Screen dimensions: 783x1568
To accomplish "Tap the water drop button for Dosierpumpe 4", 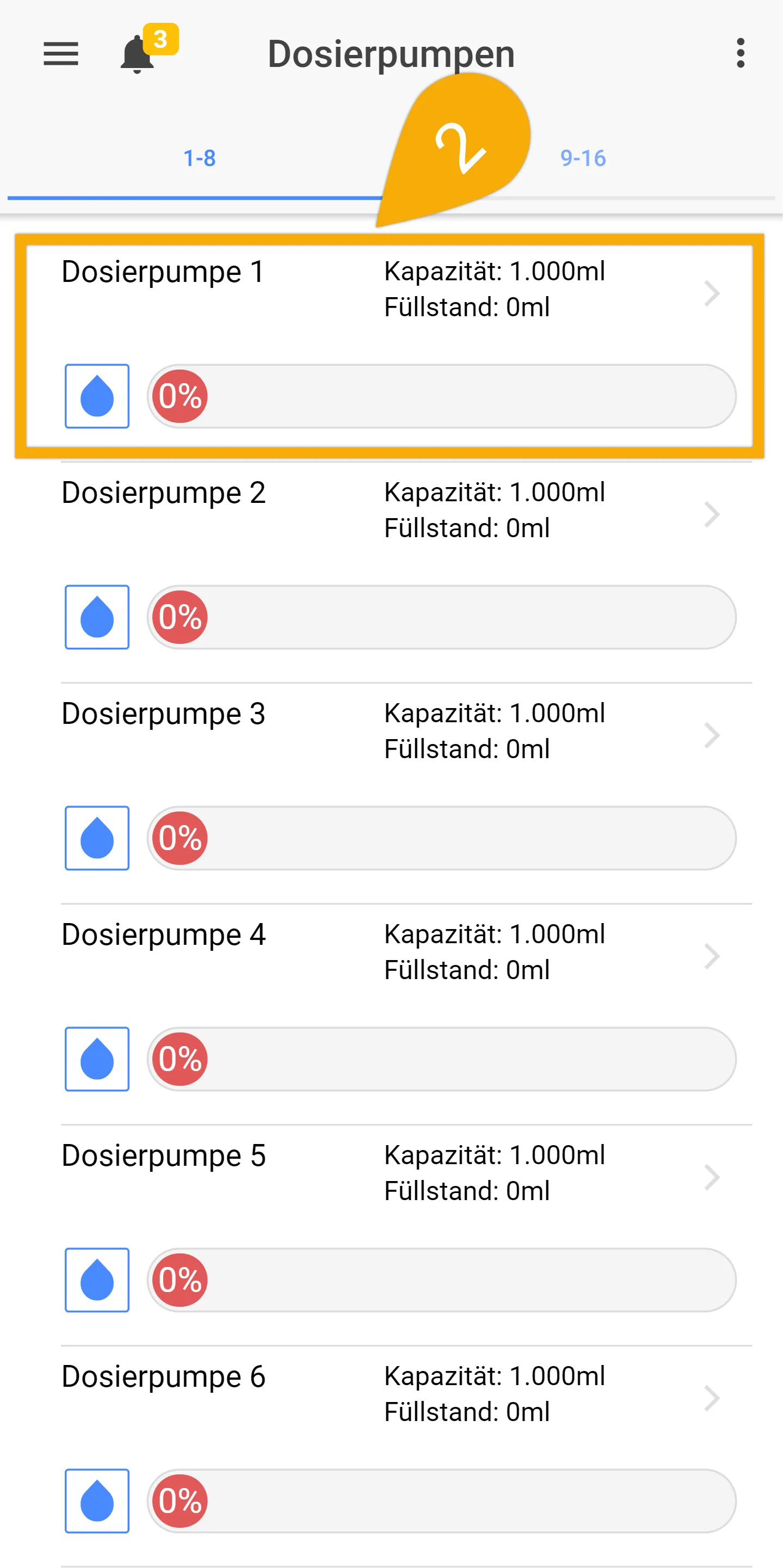I will (97, 1059).
